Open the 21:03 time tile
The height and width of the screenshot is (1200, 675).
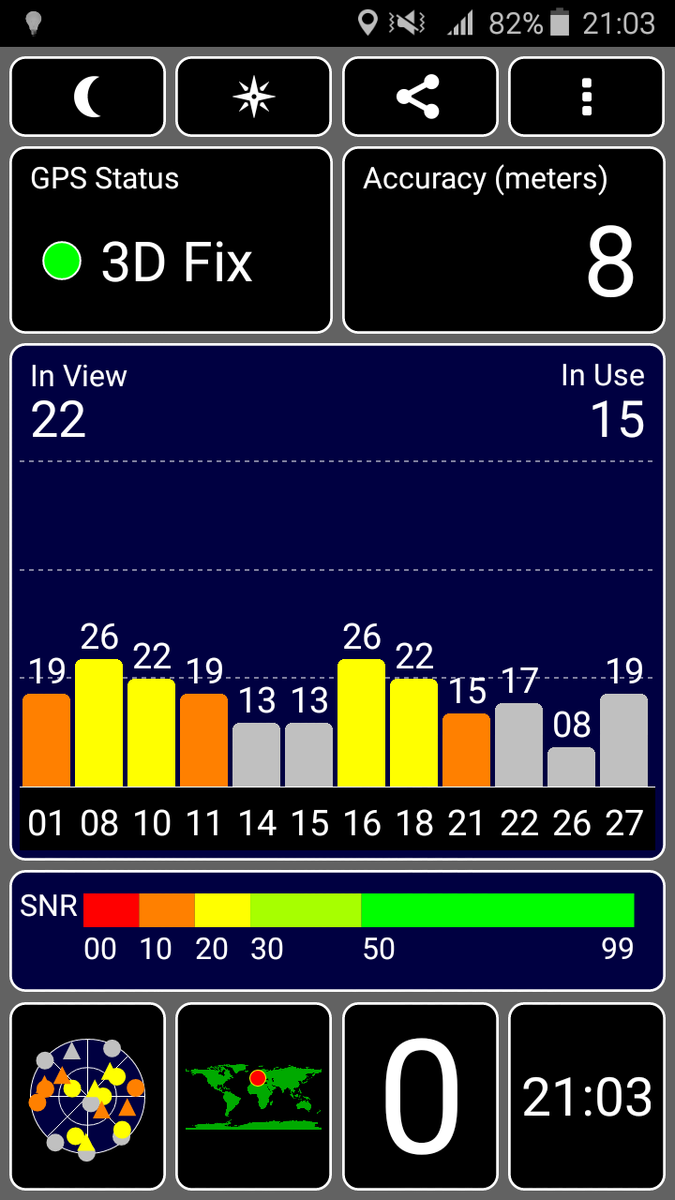587,1097
